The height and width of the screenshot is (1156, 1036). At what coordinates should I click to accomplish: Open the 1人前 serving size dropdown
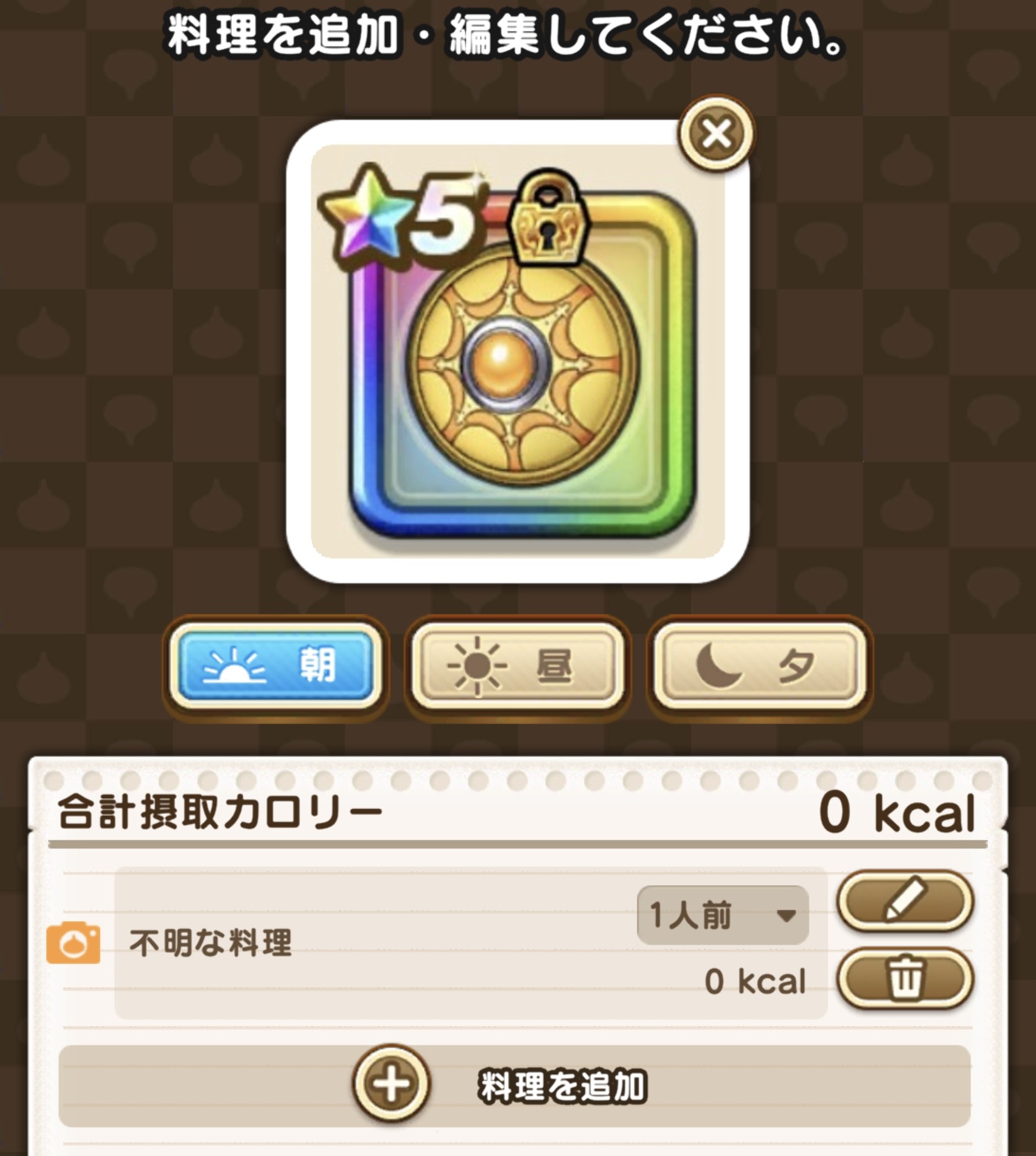722,915
